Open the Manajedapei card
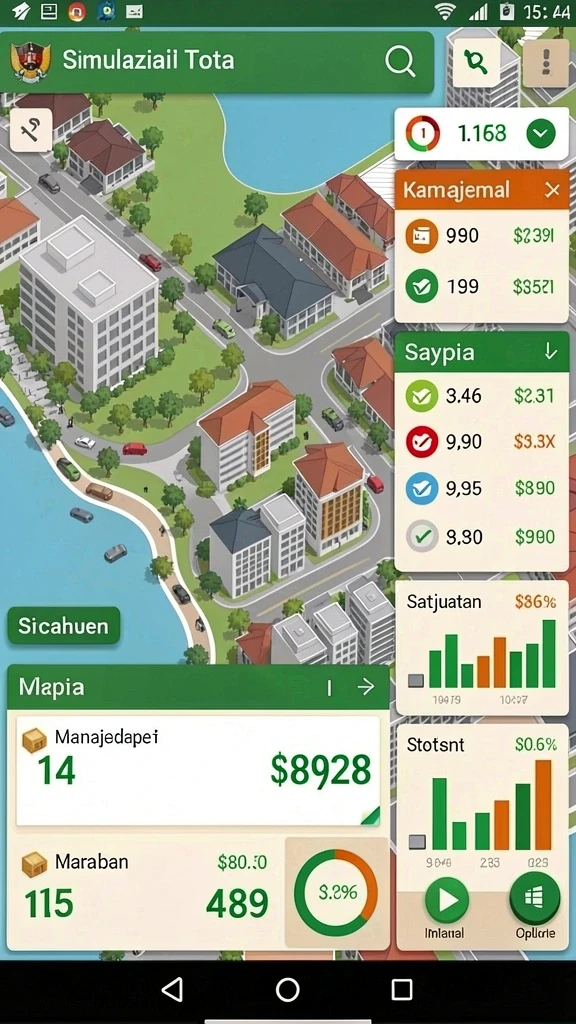Viewport: 576px width, 1024px height. [198, 771]
